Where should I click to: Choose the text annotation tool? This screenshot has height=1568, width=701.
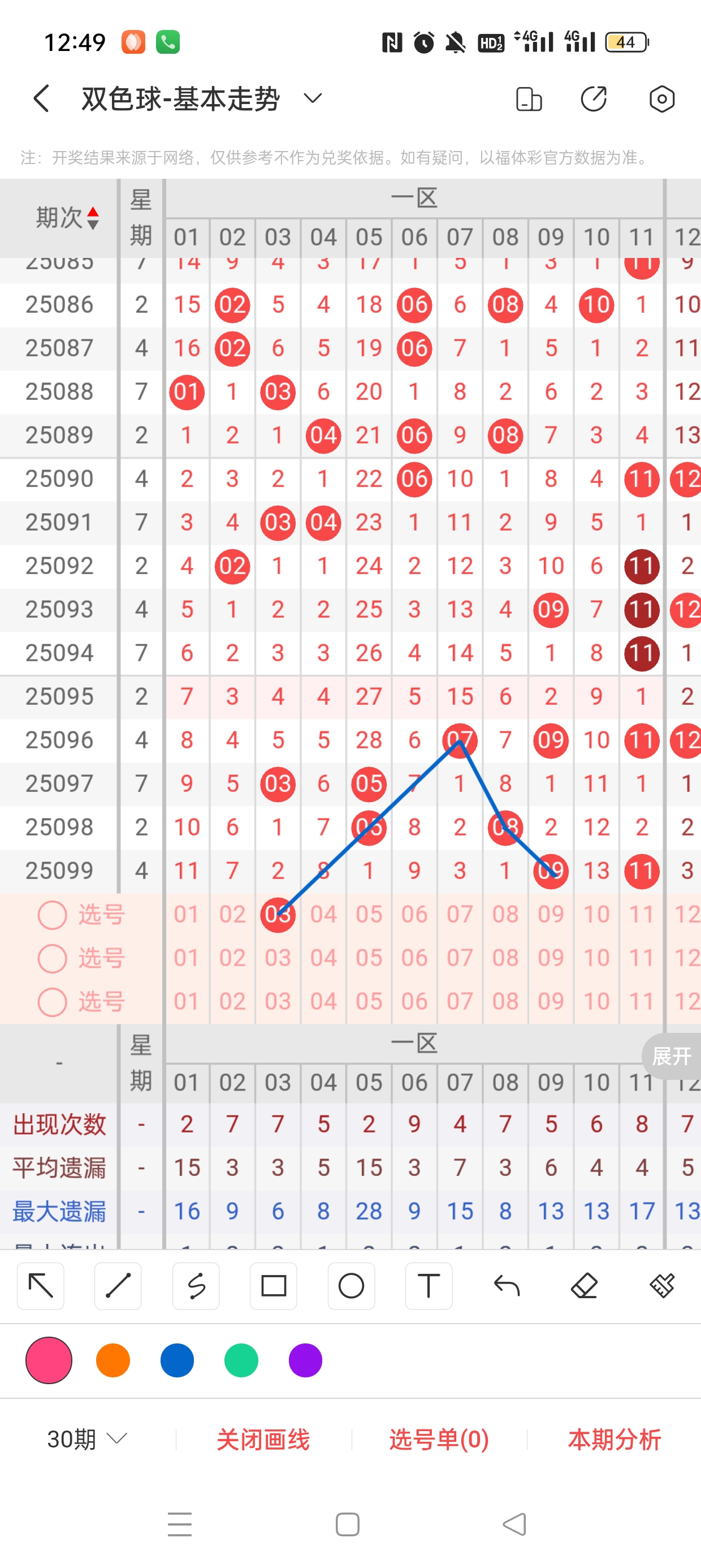(429, 1286)
